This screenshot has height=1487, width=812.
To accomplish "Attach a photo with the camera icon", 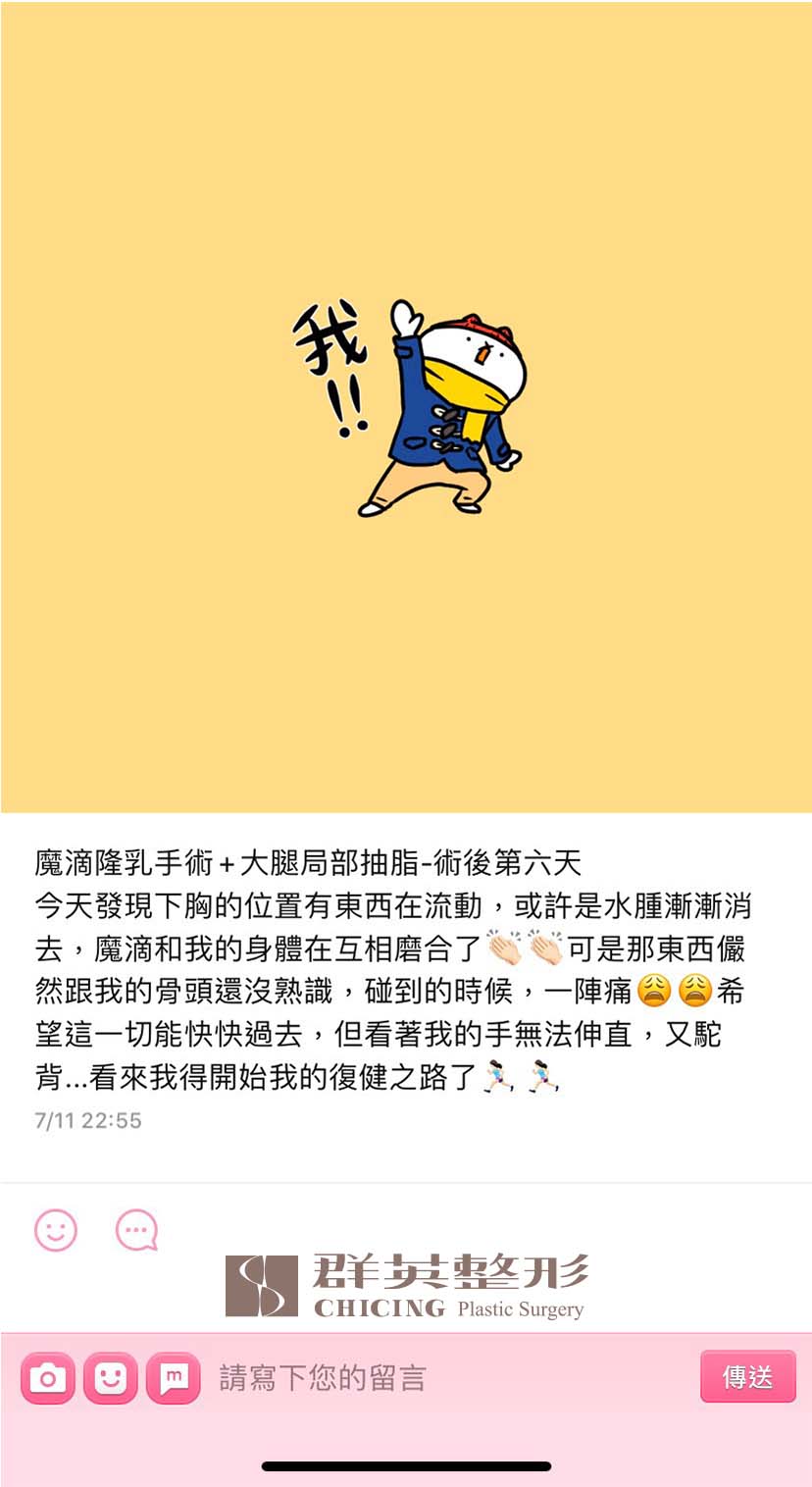I will coord(48,1378).
